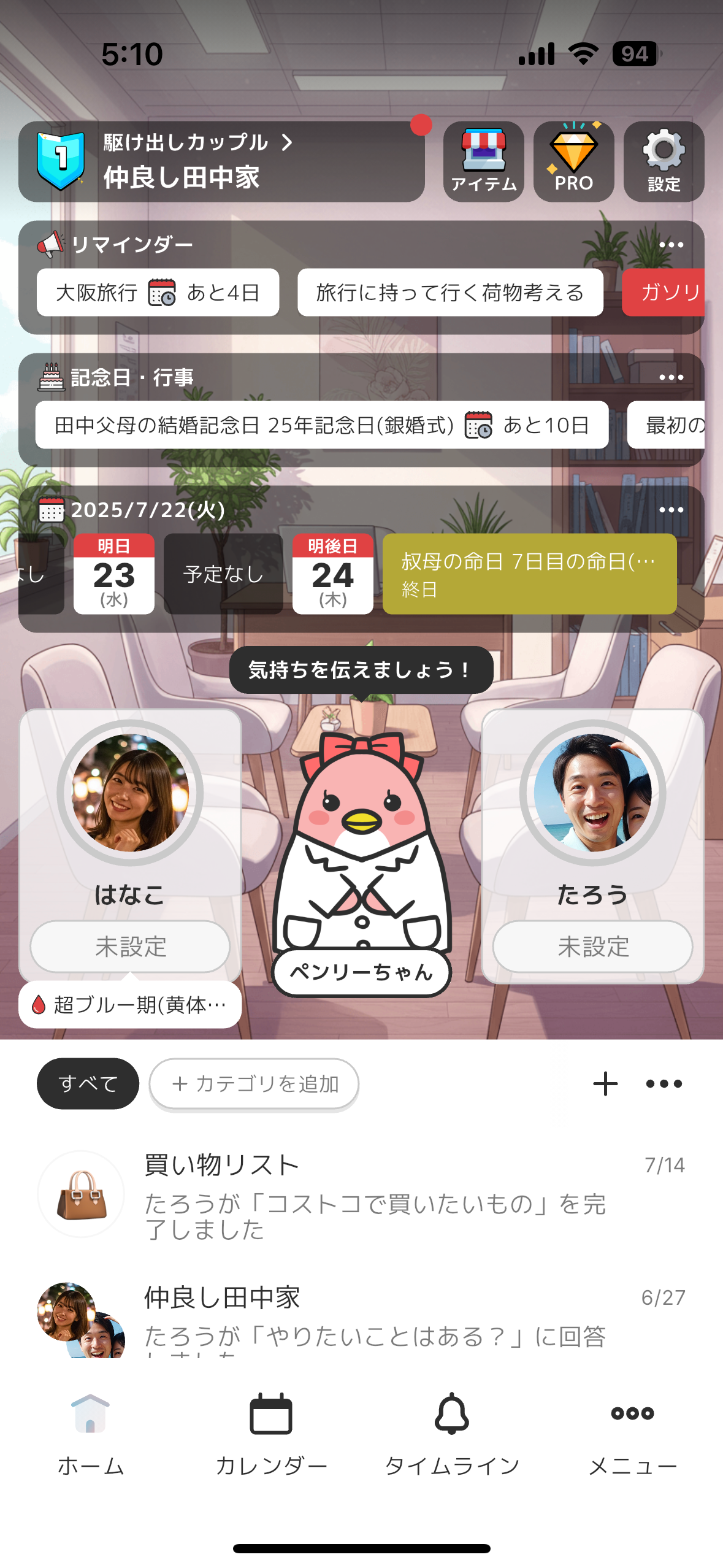This screenshot has width=723, height=1568.
Task: Select the すべて category chip
Action: click(88, 1083)
